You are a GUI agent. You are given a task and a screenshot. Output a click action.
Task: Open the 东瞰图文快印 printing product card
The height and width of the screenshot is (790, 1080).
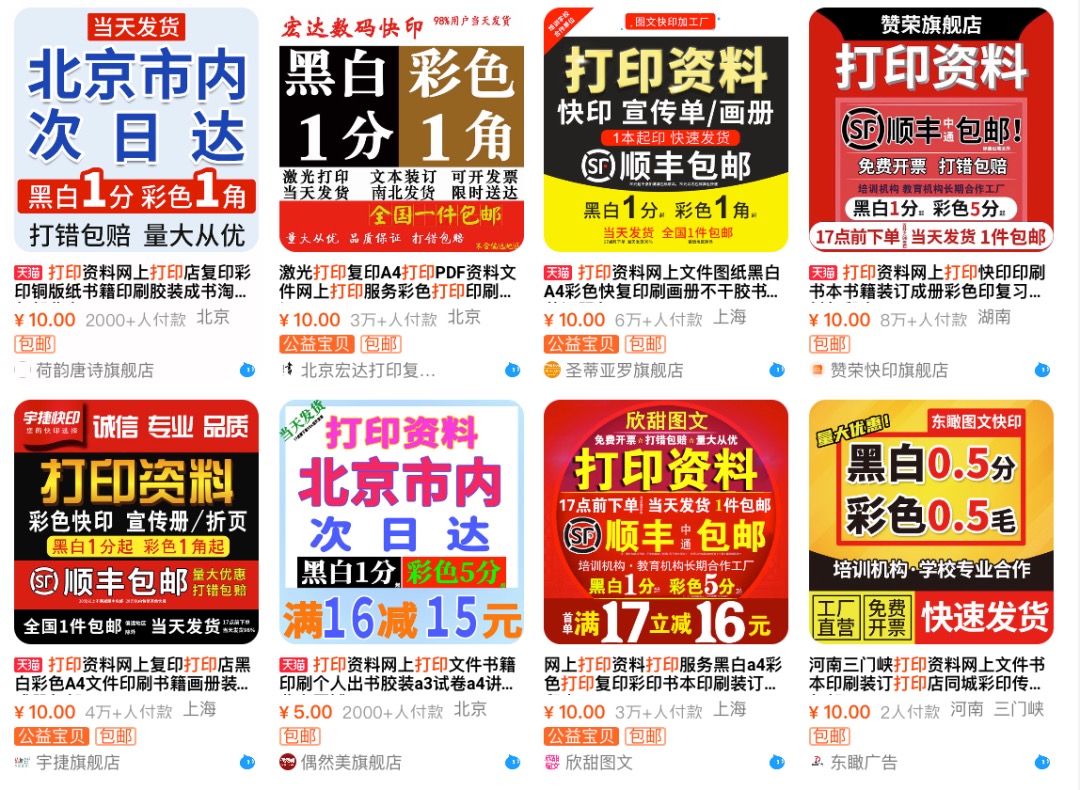coord(931,522)
